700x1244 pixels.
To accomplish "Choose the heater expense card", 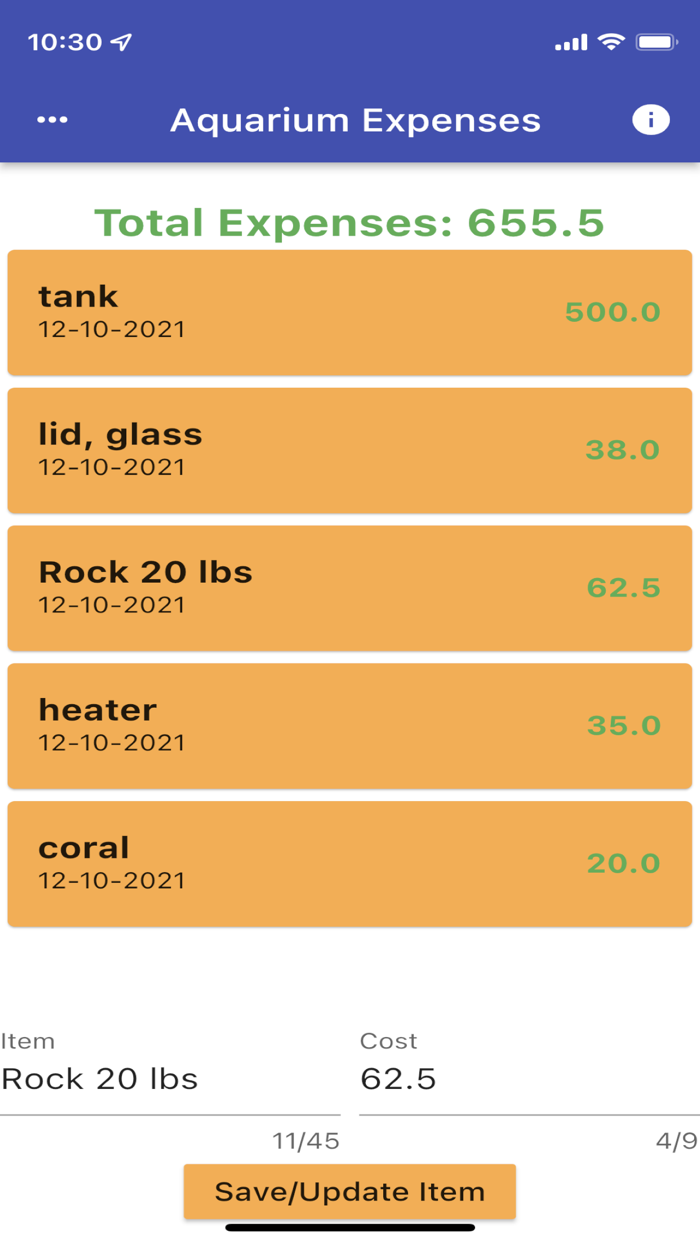I will (349, 726).
